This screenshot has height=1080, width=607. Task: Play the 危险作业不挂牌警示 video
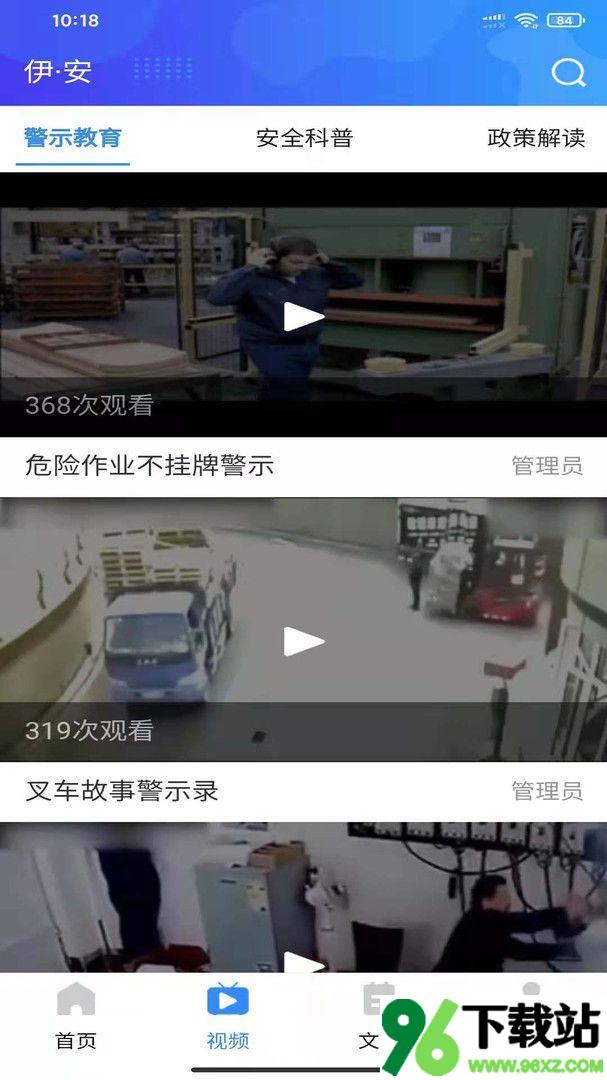click(x=303, y=317)
